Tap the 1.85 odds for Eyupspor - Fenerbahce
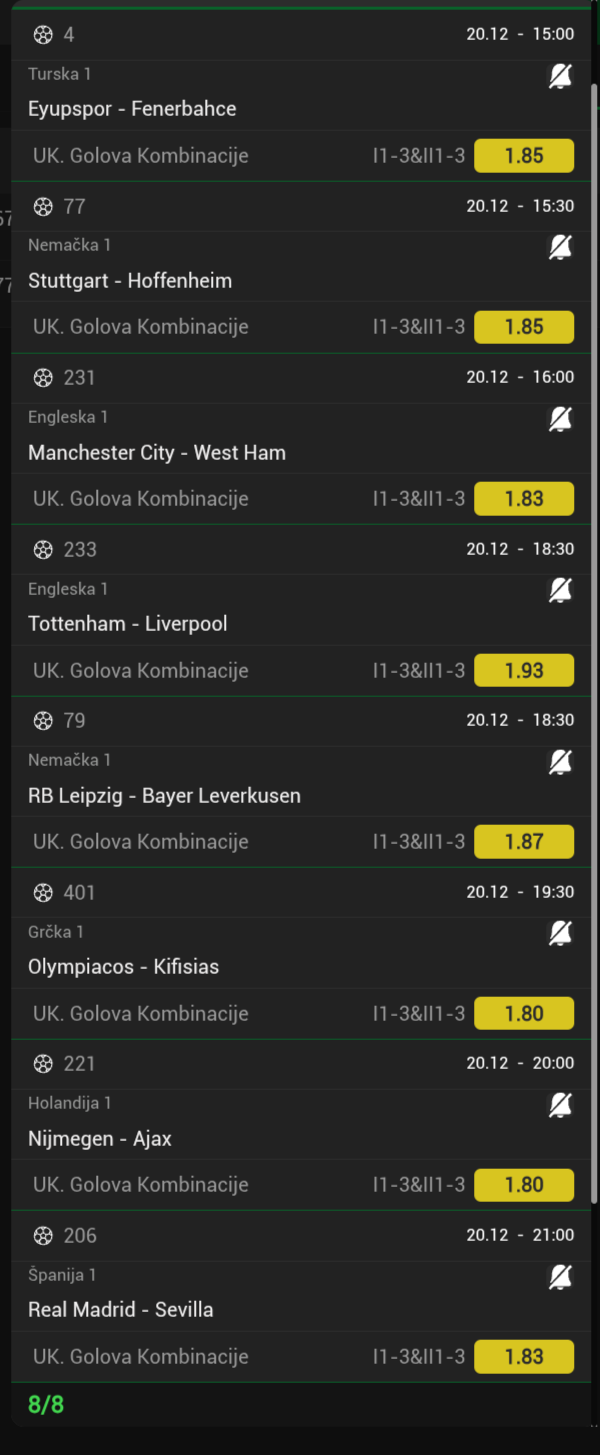Image resolution: width=600 pixels, height=1455 pixels. tap(524, 156)
